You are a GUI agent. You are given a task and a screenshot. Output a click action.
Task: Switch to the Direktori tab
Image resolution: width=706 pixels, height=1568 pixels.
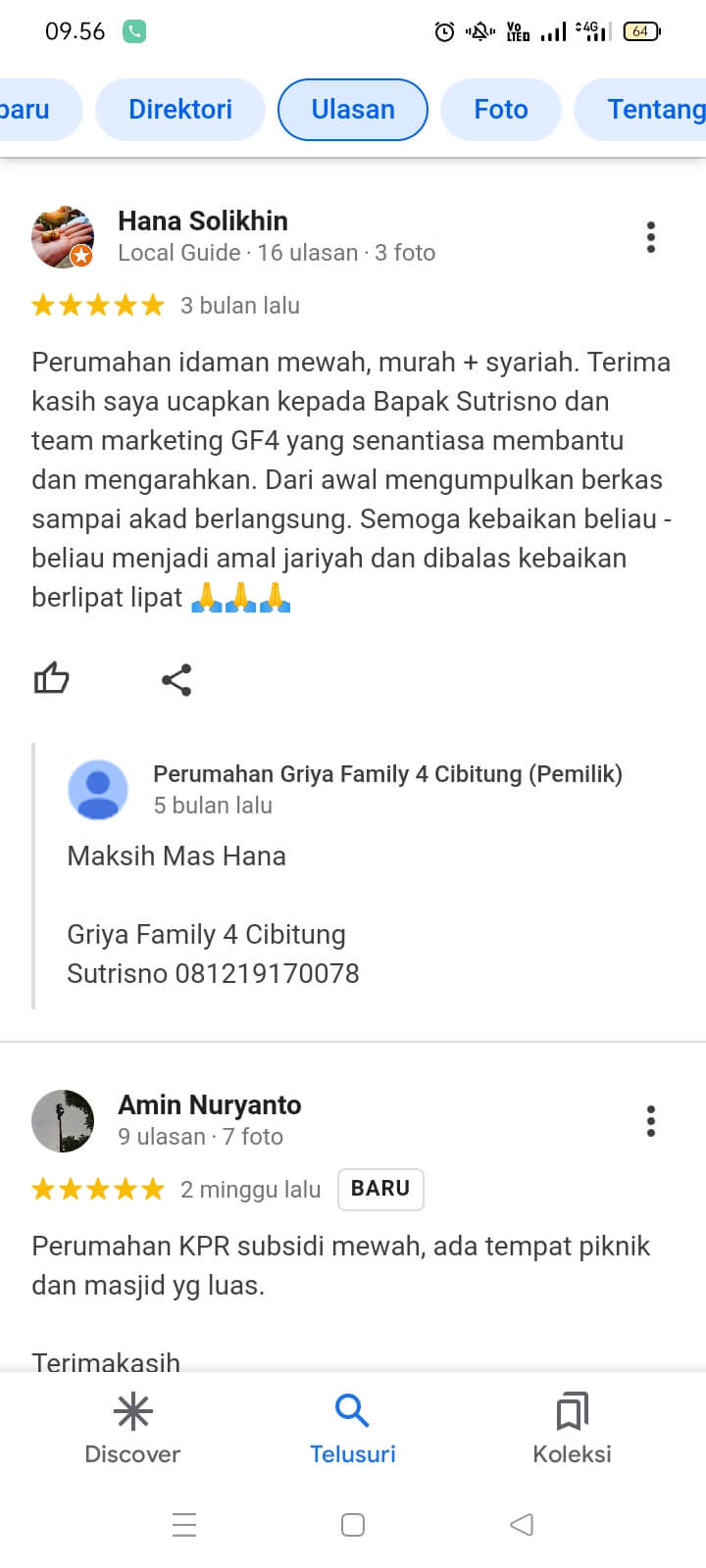click(180, 109)
